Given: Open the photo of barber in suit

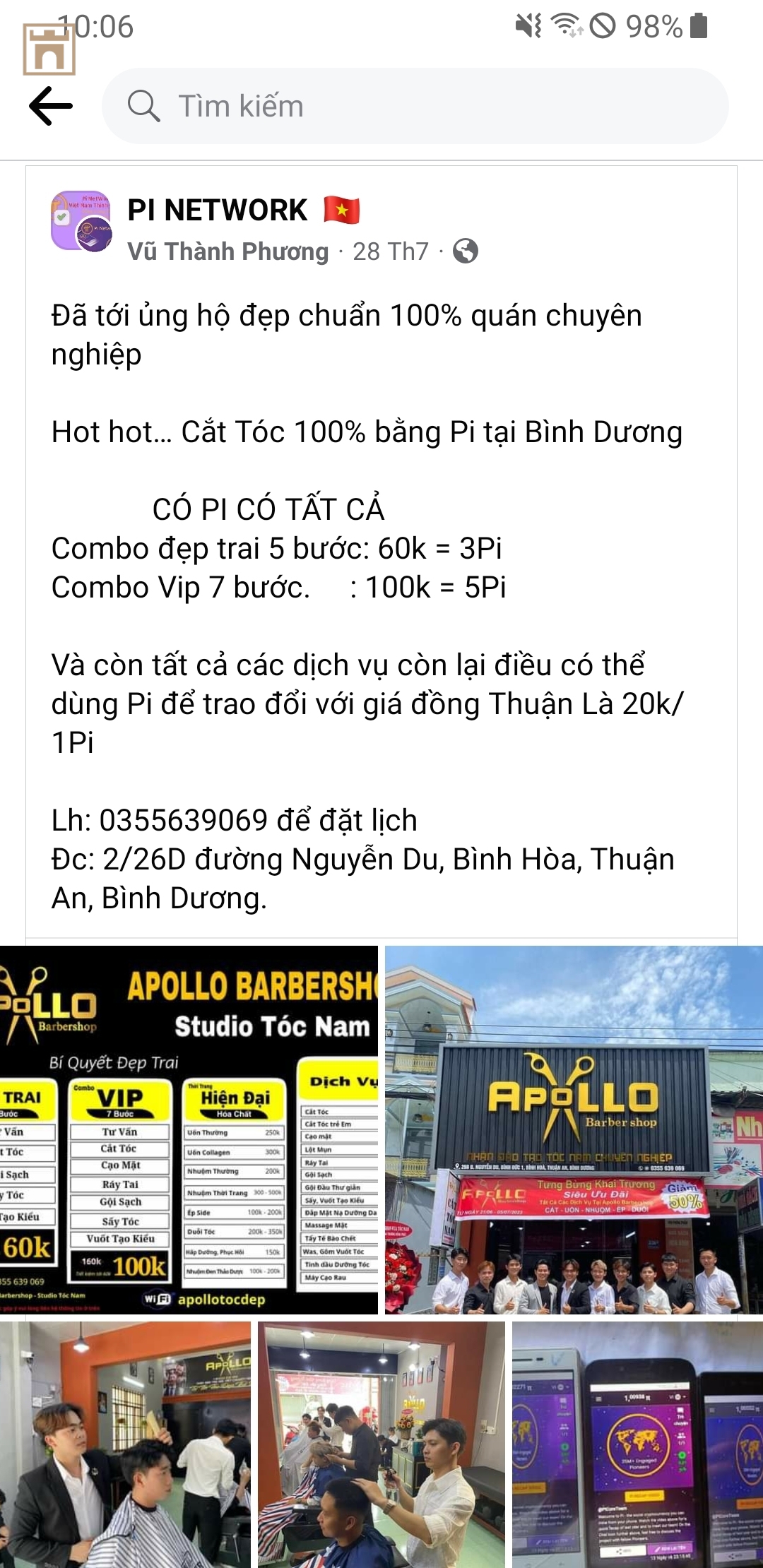Looking at the screenshot, I should coord(125,1444).
